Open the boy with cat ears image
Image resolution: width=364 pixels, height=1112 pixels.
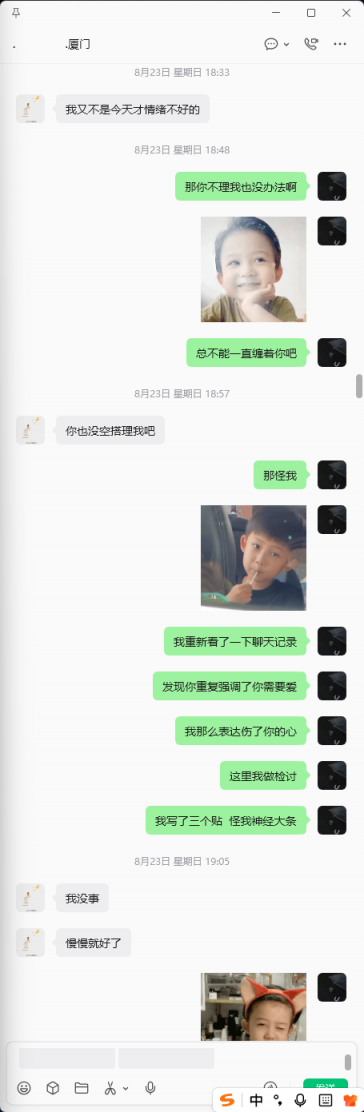(x=253, y=1006)
